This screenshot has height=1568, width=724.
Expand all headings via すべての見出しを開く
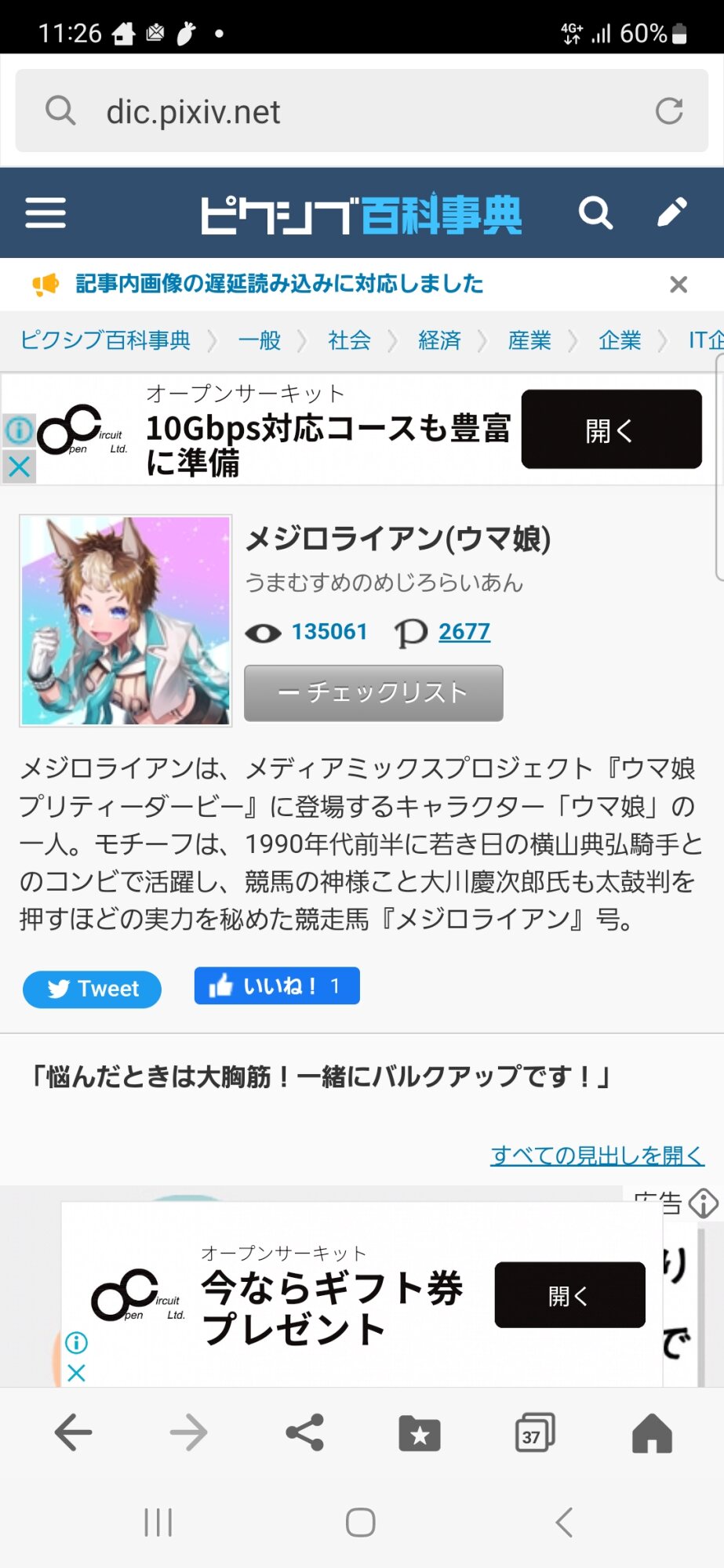pyautogui.click(x=597, y=1155)
